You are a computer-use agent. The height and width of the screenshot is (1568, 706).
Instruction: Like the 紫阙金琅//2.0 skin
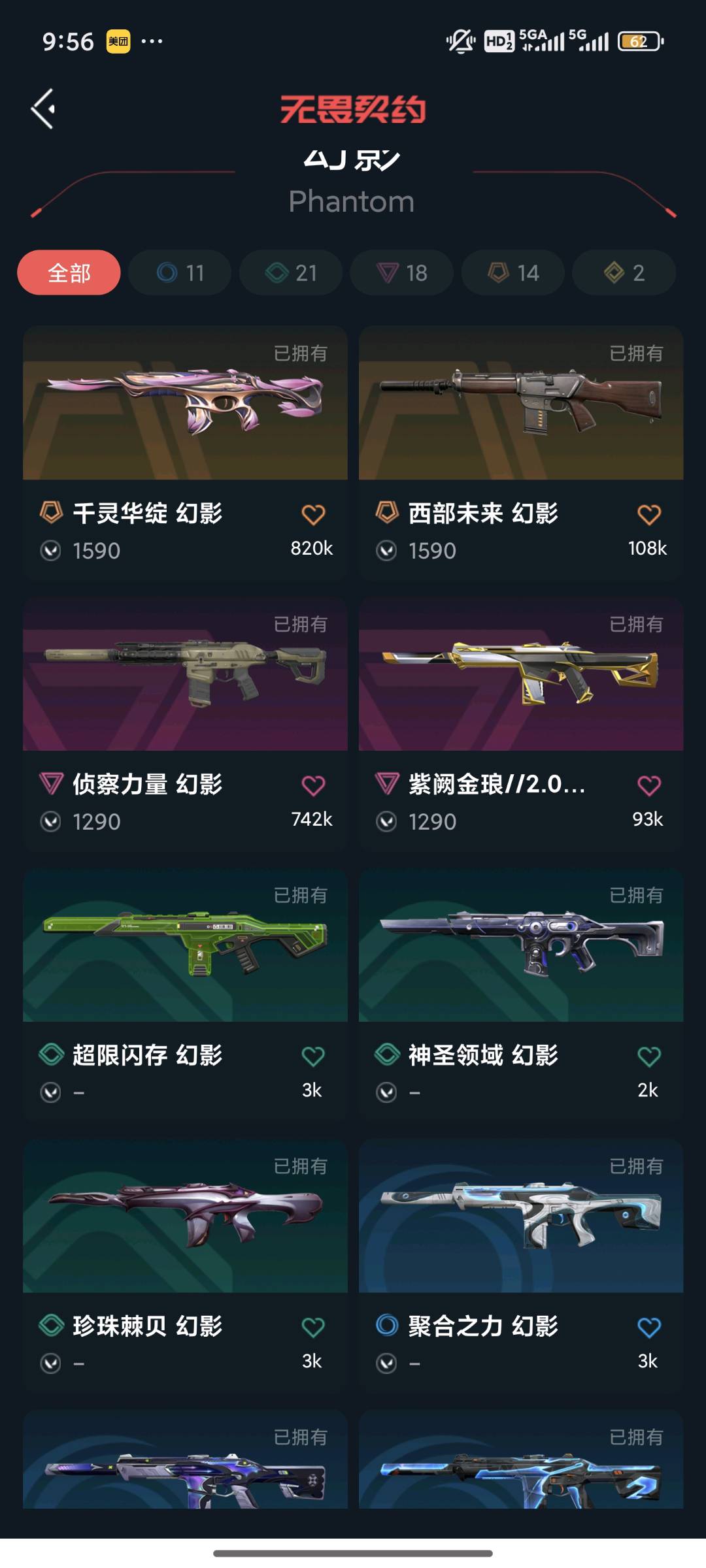(x=648, y=785)
